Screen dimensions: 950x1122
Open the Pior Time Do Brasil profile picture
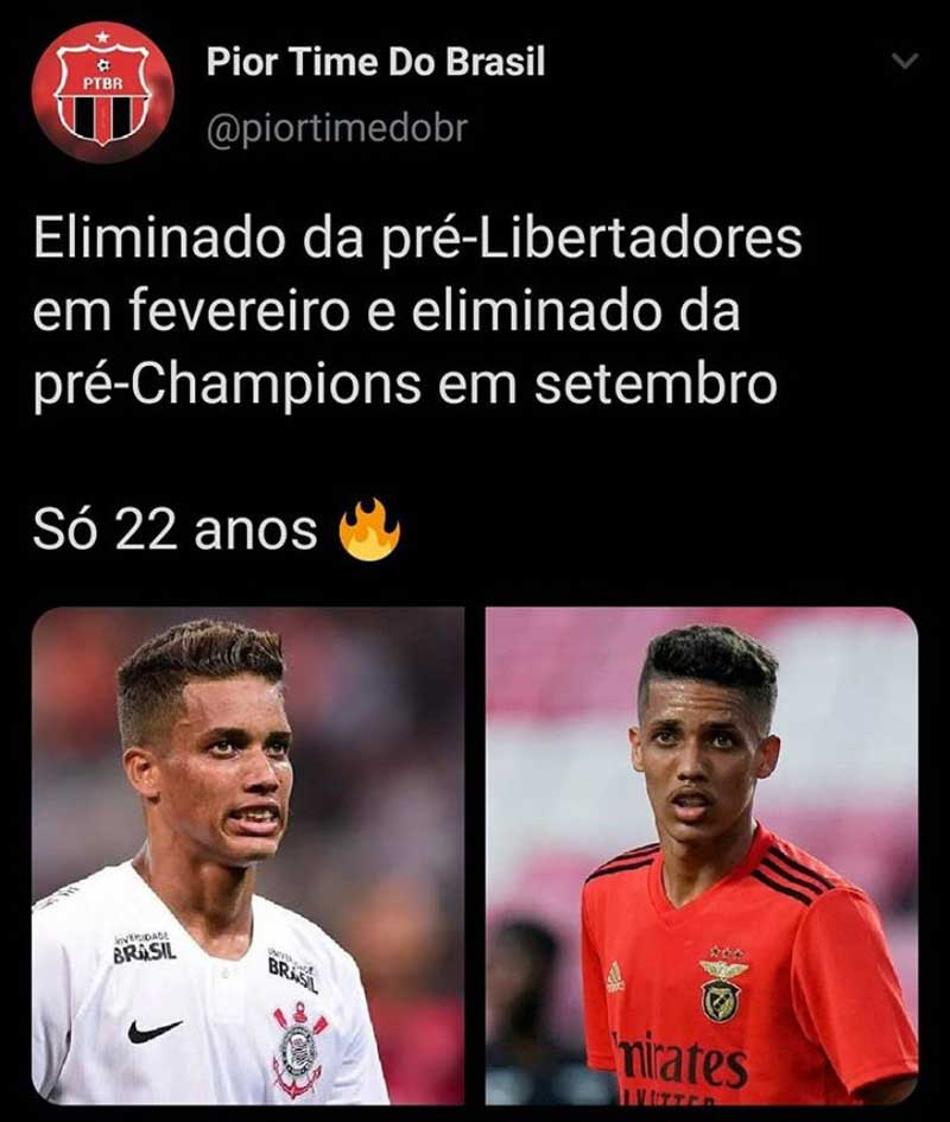[103, 91]
